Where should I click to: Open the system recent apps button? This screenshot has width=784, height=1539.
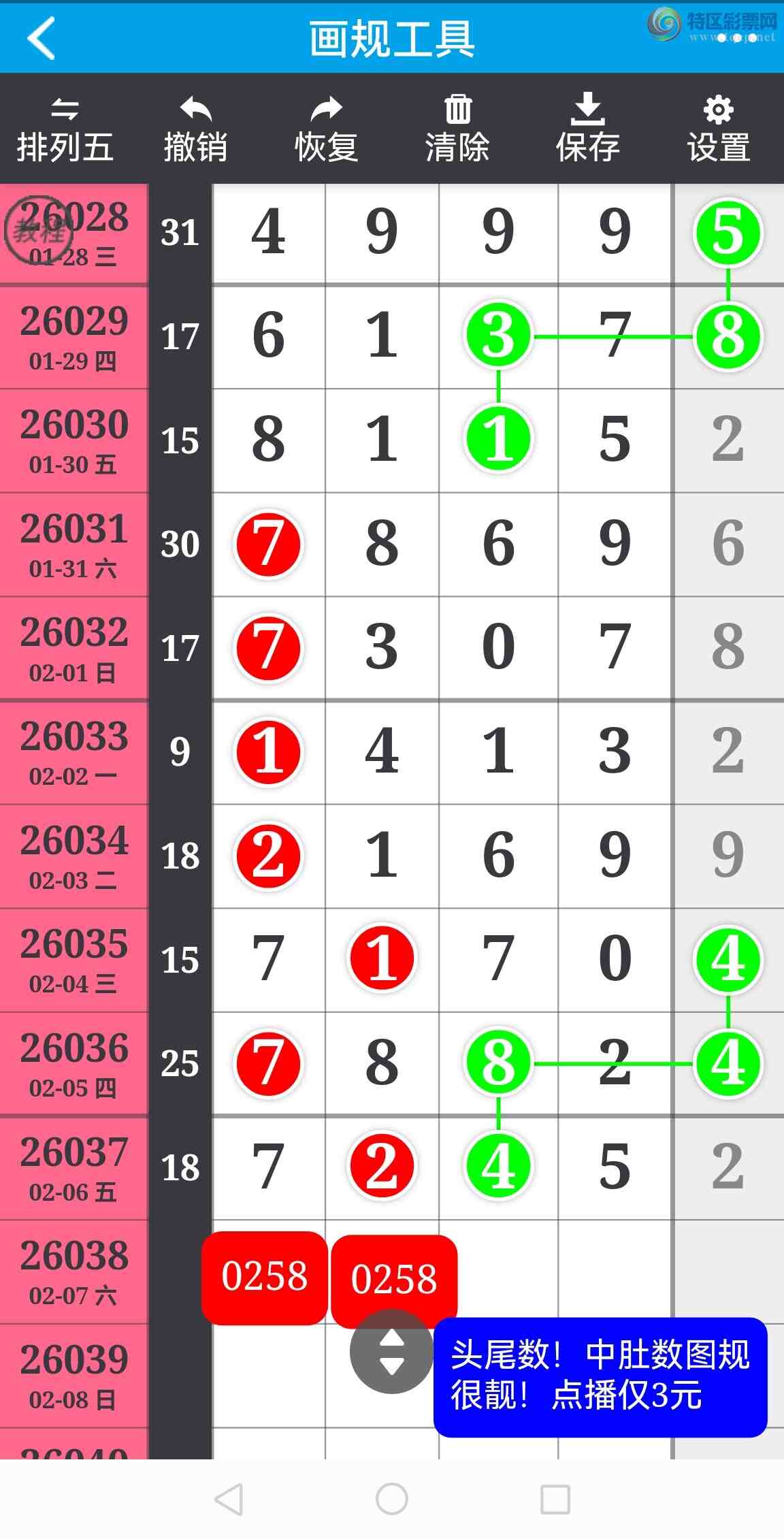[x=555, y=1499]
